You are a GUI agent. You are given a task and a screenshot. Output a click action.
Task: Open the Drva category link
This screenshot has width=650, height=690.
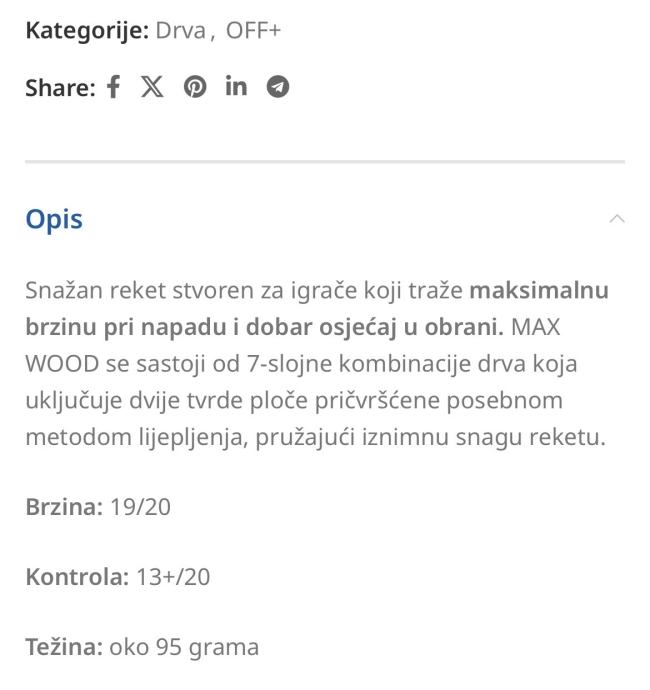pyautogui.click(x=179, y=30)
